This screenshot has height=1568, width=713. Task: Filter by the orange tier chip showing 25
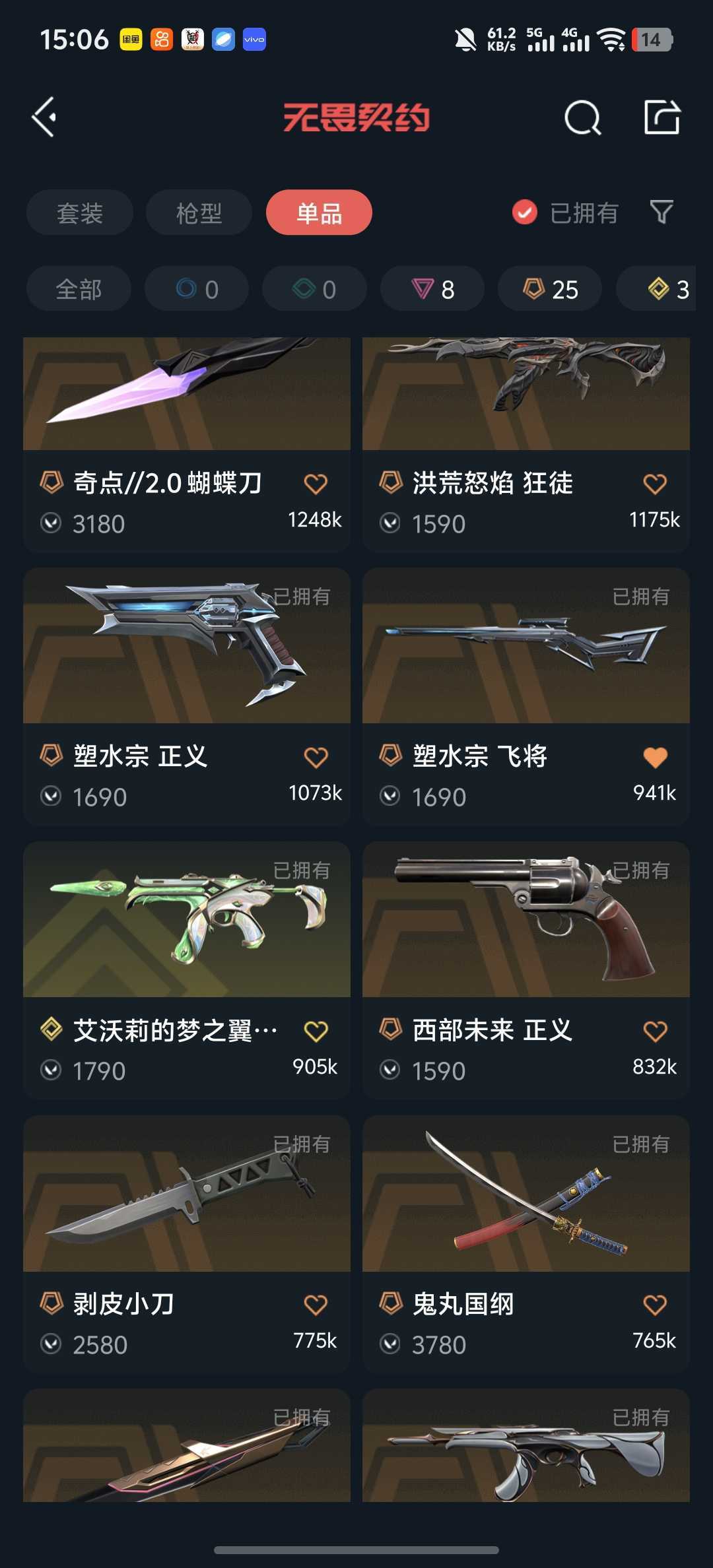[550, 289]
